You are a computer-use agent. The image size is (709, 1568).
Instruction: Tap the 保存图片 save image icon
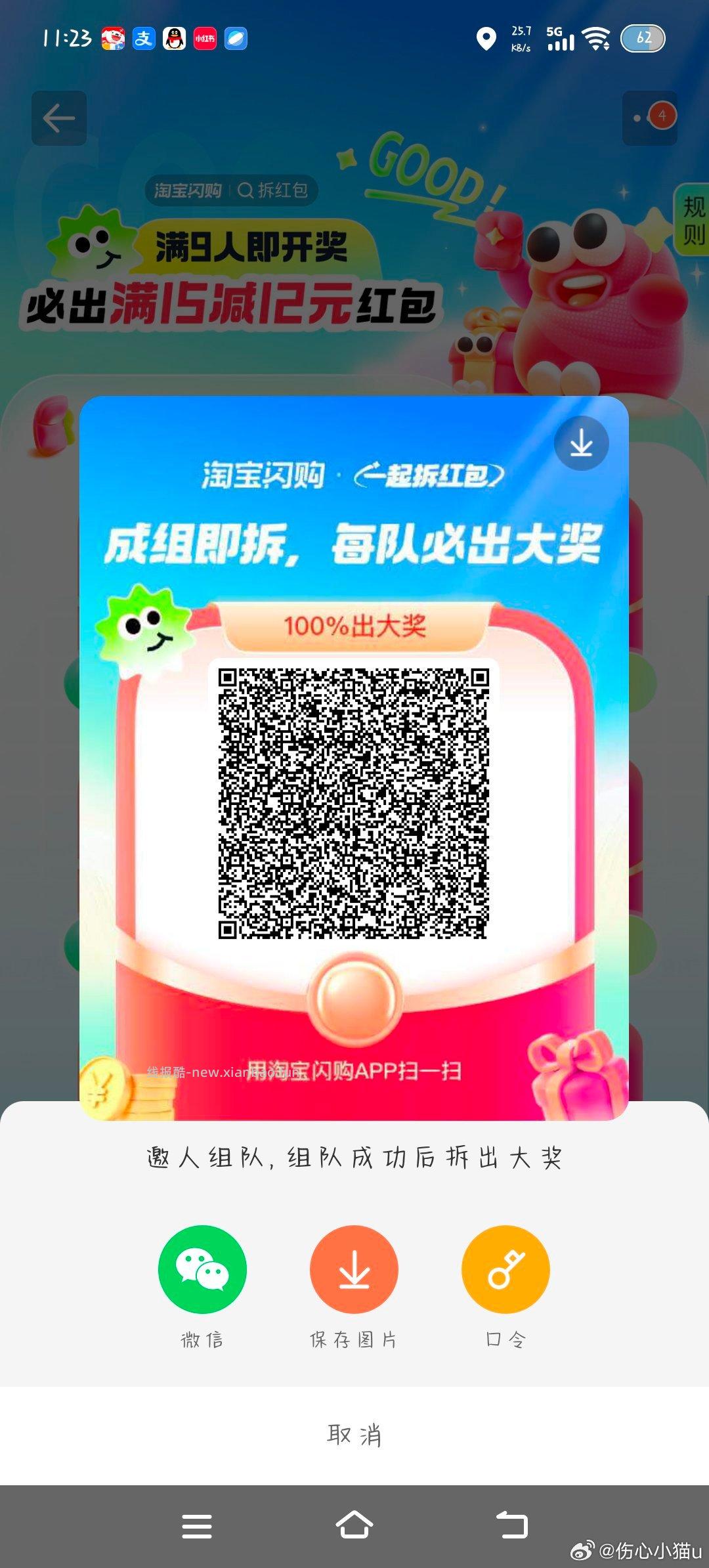[x=354, y=1269]
